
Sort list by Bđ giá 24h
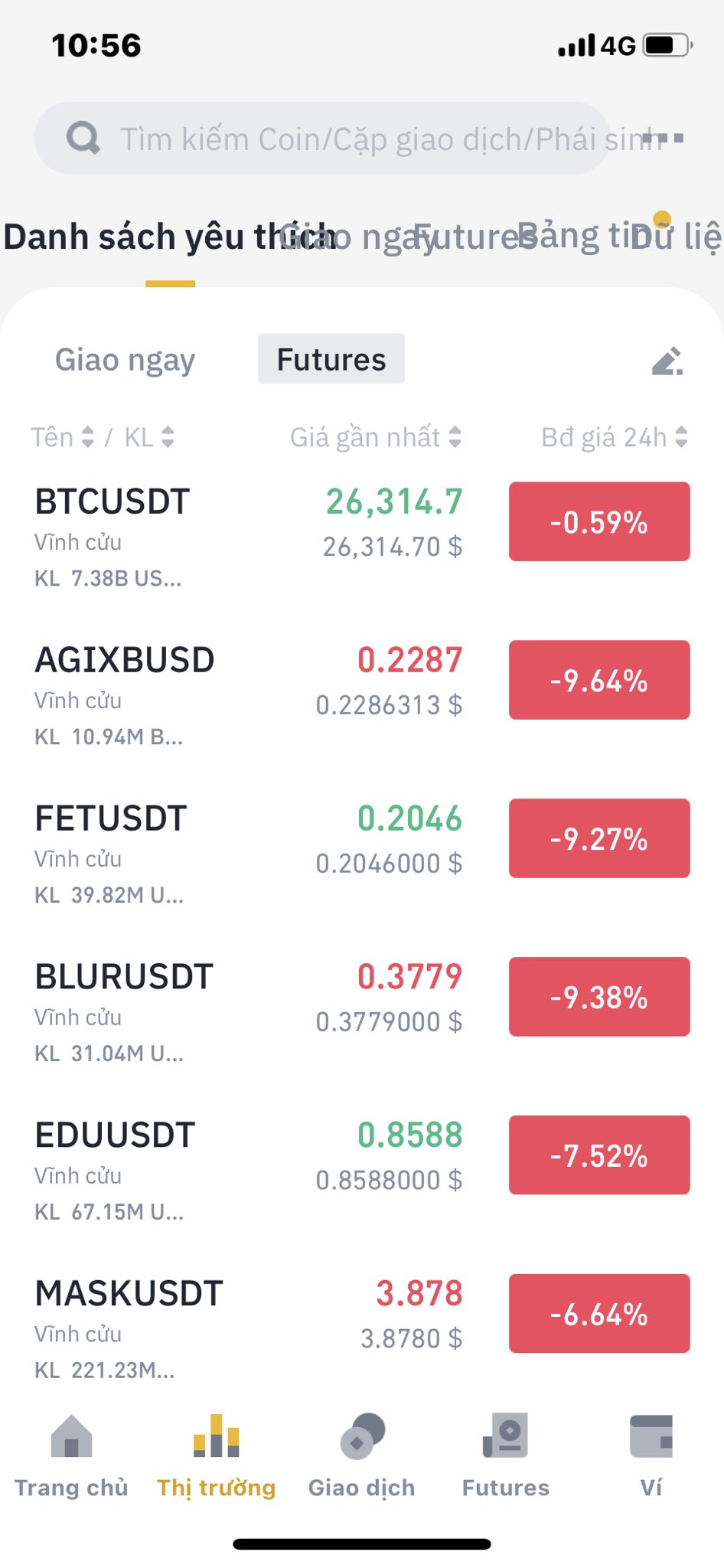615,437
